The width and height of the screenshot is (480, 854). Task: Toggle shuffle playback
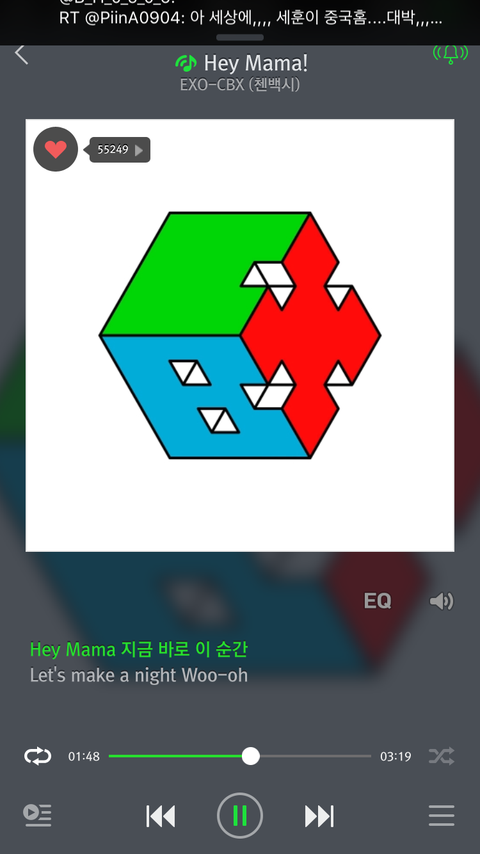[x=441, y=756]
